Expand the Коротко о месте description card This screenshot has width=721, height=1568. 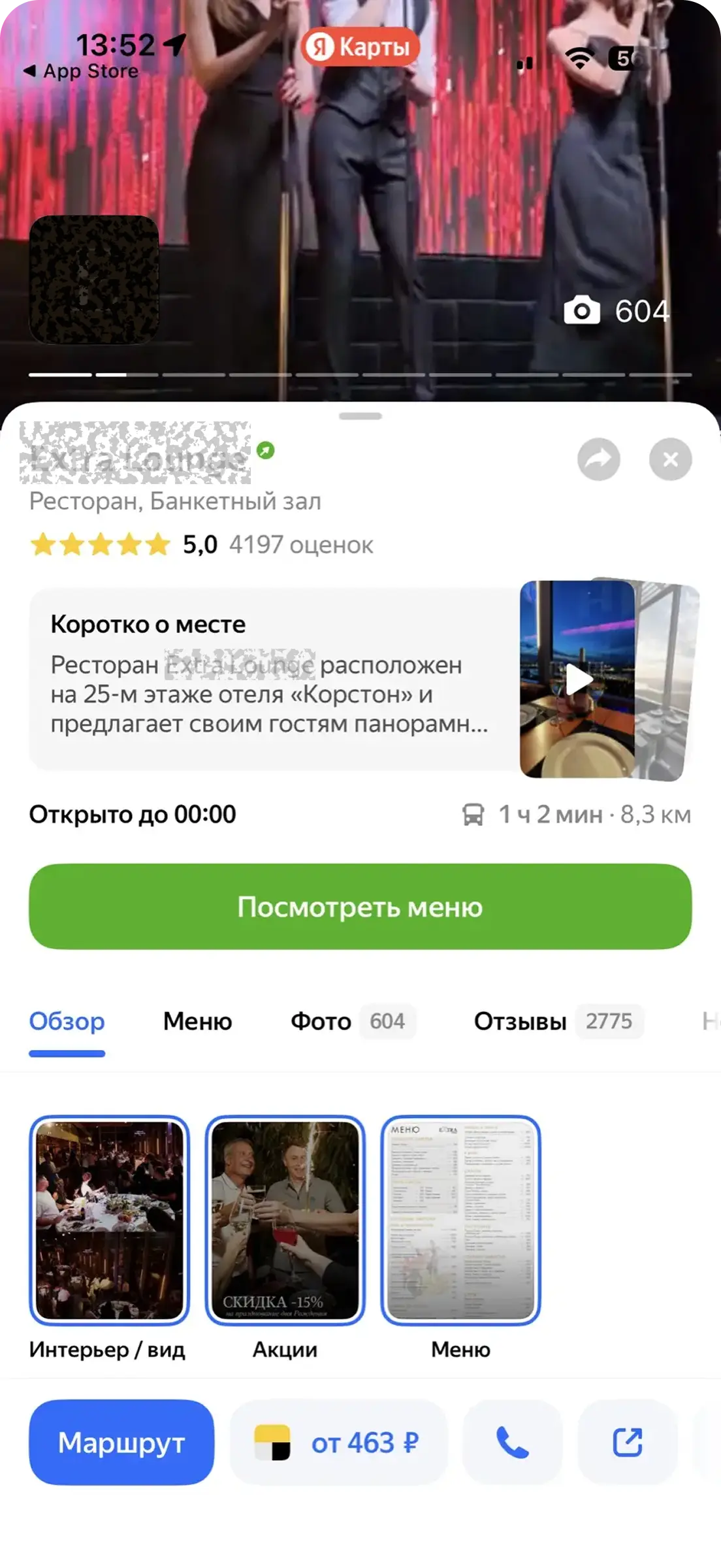tap(268, 679)
